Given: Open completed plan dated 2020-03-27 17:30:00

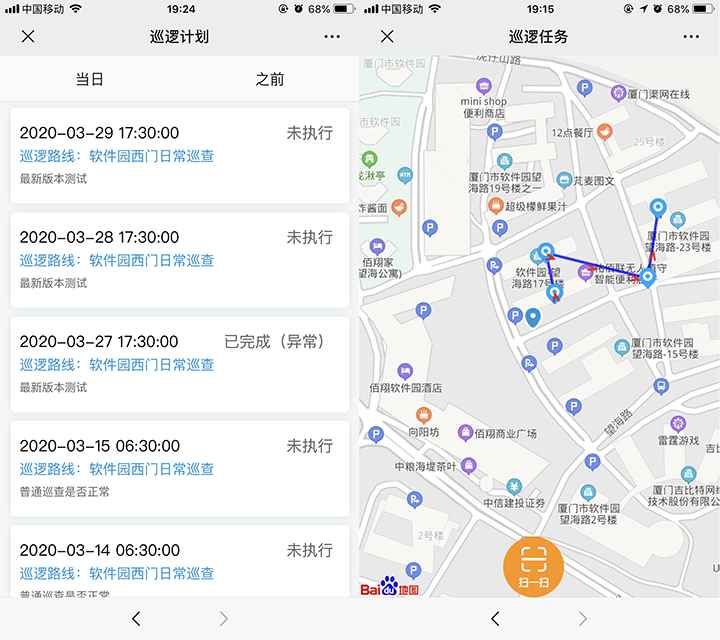Looking at the screenshot, I should pyautogui.click(x=180, y=364).
